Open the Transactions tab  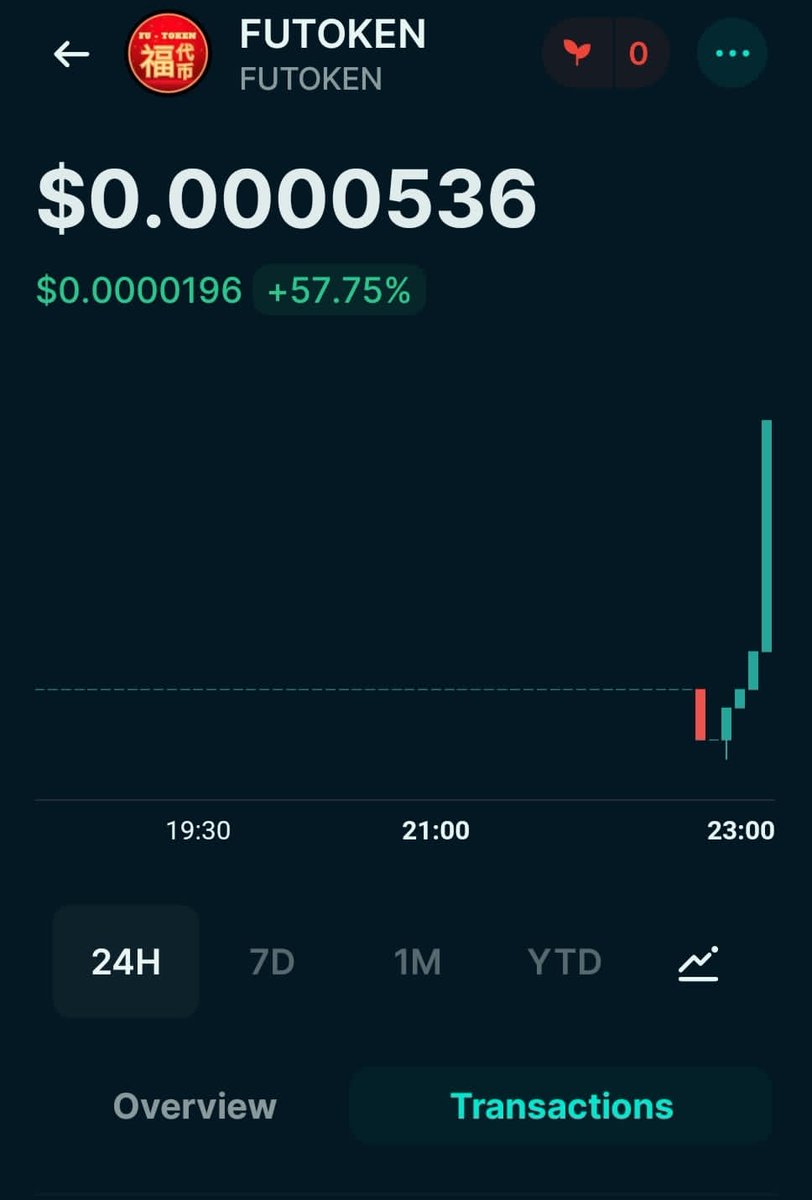click(561, 1106)
